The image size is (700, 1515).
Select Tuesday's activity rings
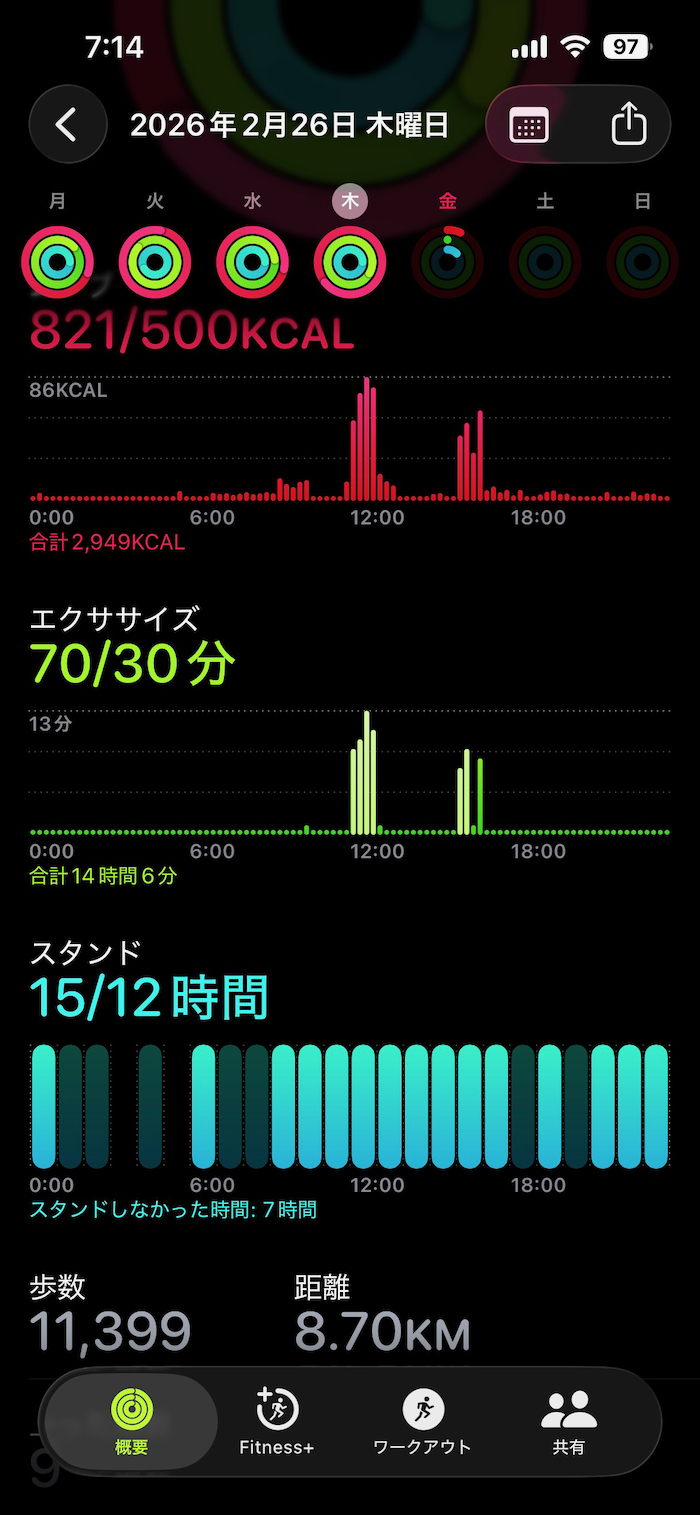[x=155, y=262]
